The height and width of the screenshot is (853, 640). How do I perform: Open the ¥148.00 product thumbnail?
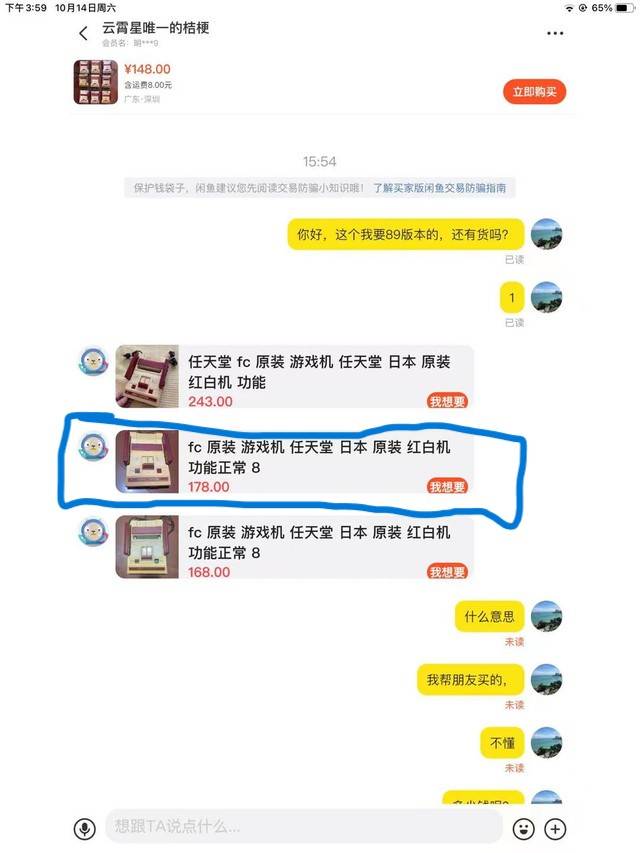point(96,82)
